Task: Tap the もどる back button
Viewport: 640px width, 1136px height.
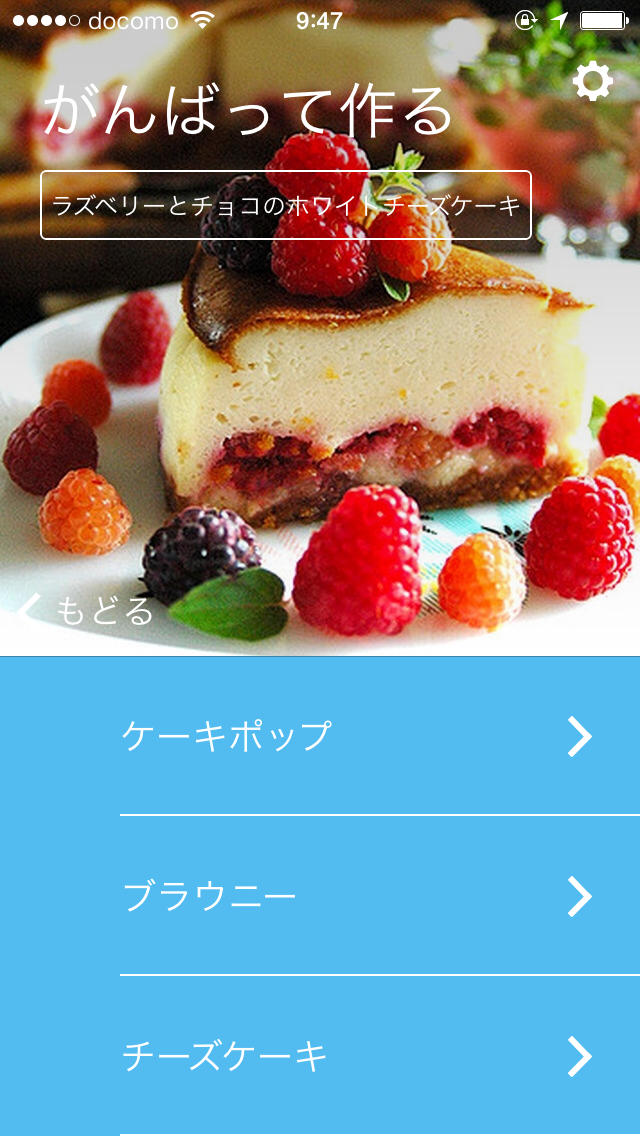Action: pyautogui.click(x=88, y=610)
